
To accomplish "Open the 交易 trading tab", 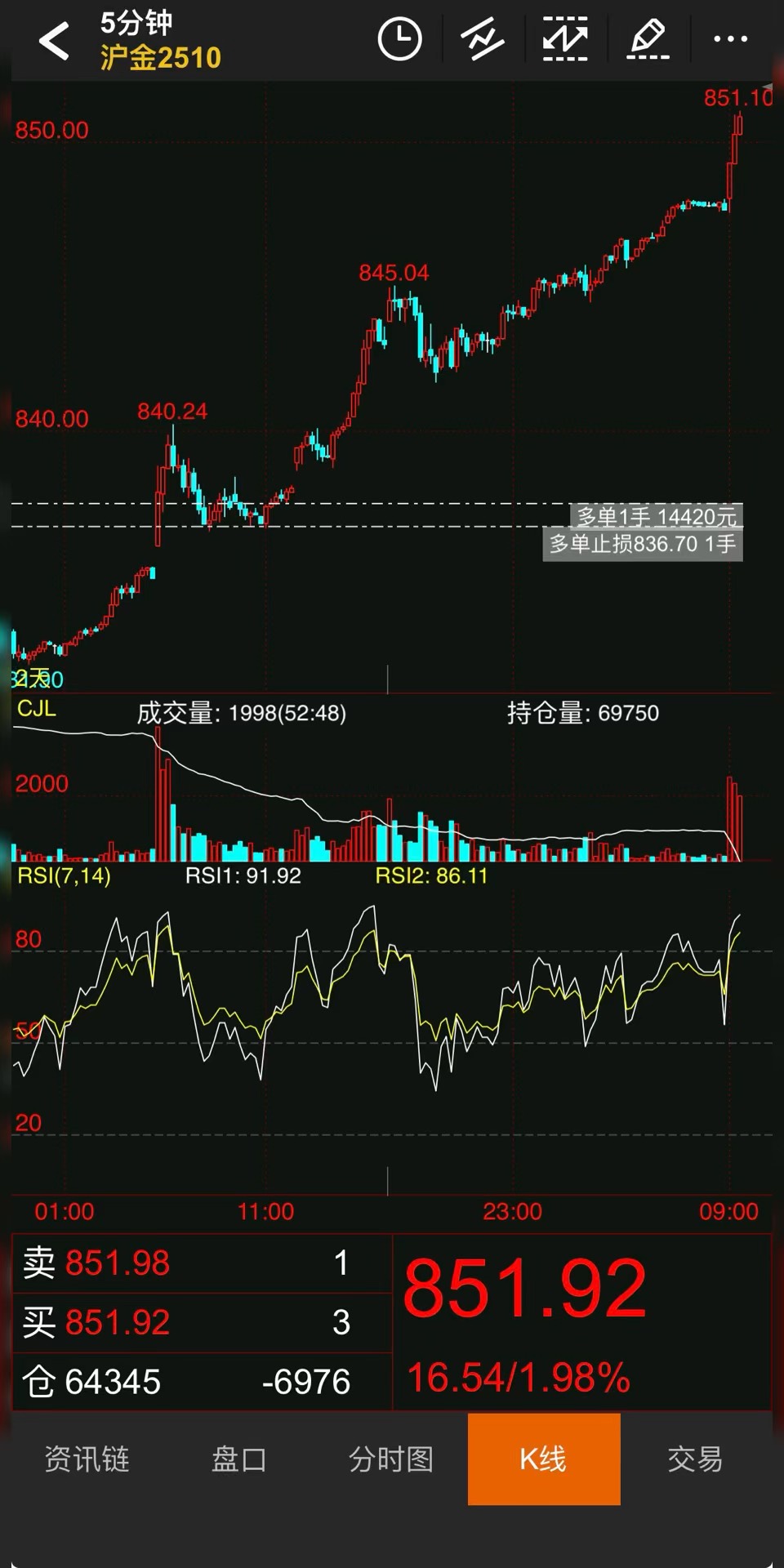I will [x=695, y=1459].
